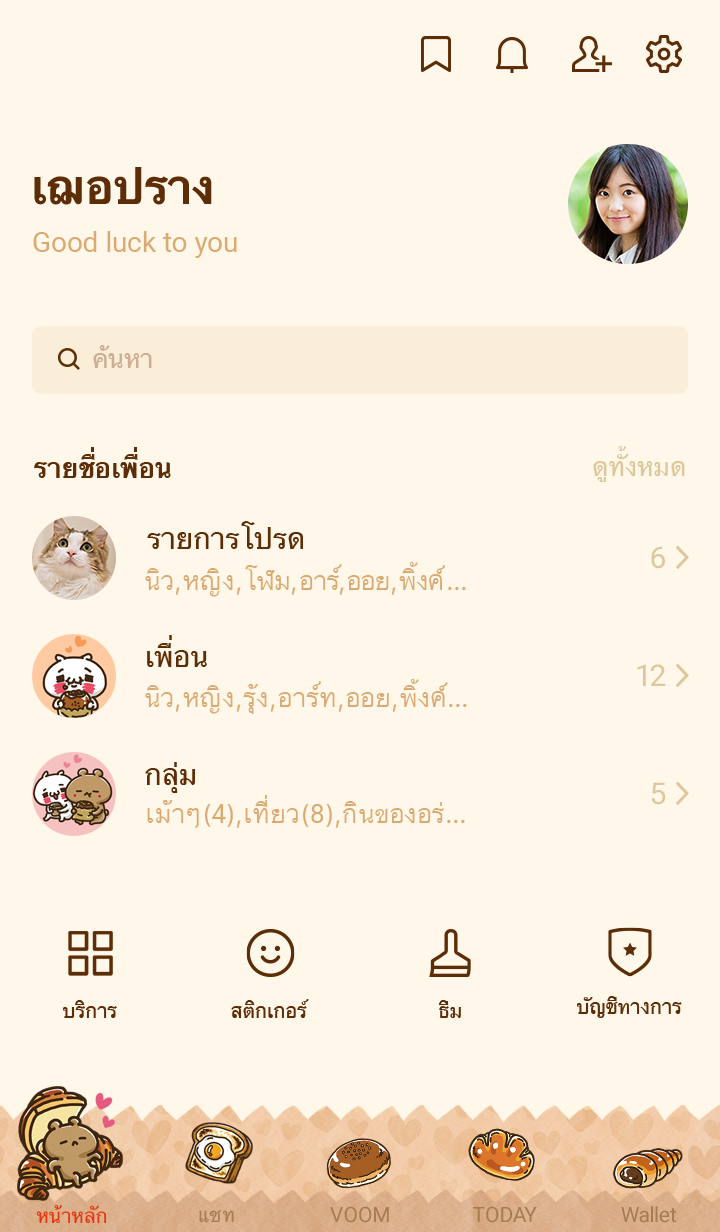The width and height of the screenshot is (720, 1232).
Task: Open the notifications bell
Action: [x=512, y=54]
